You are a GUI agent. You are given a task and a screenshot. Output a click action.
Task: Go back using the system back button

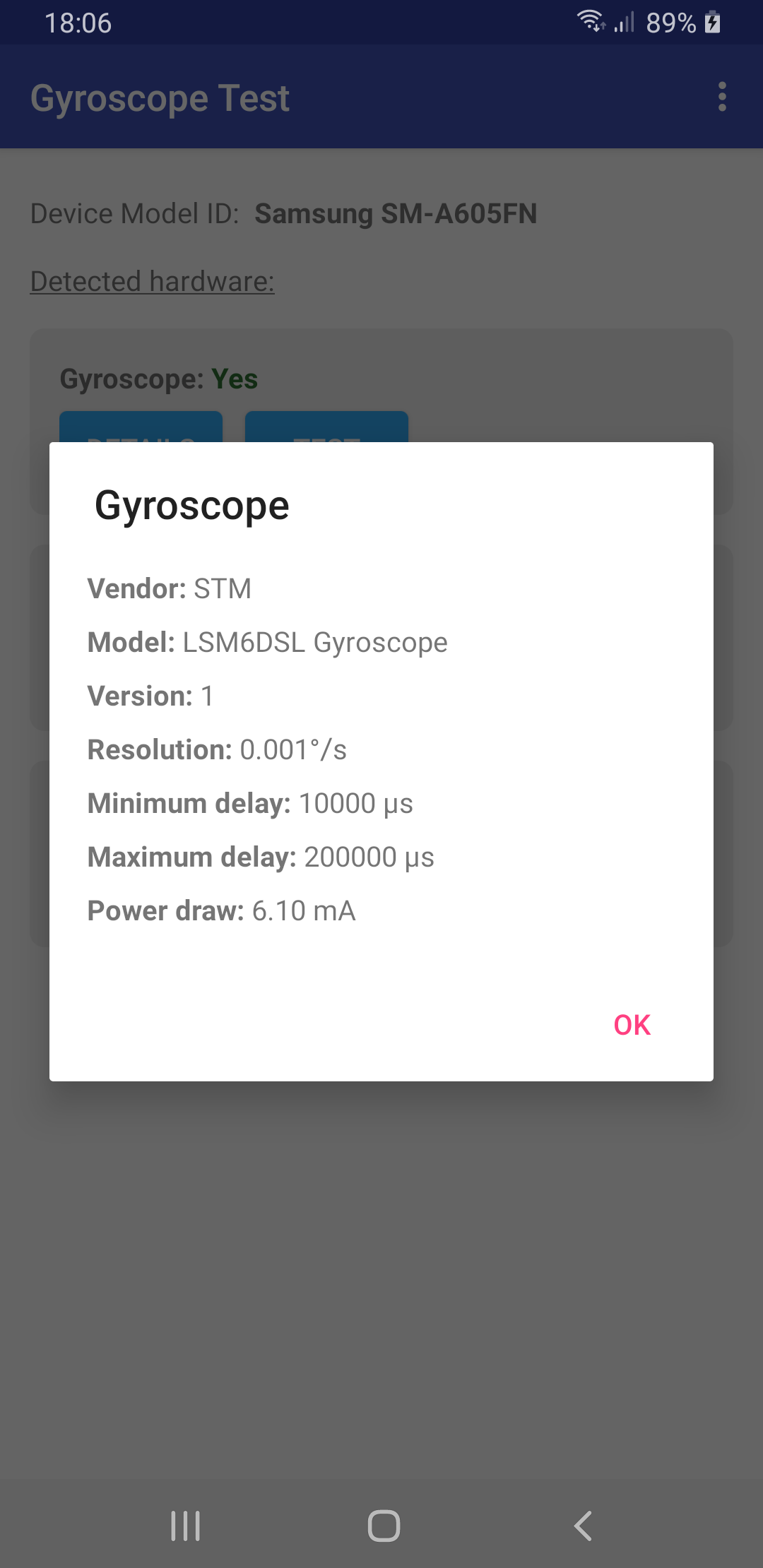tap(583, 1526)
